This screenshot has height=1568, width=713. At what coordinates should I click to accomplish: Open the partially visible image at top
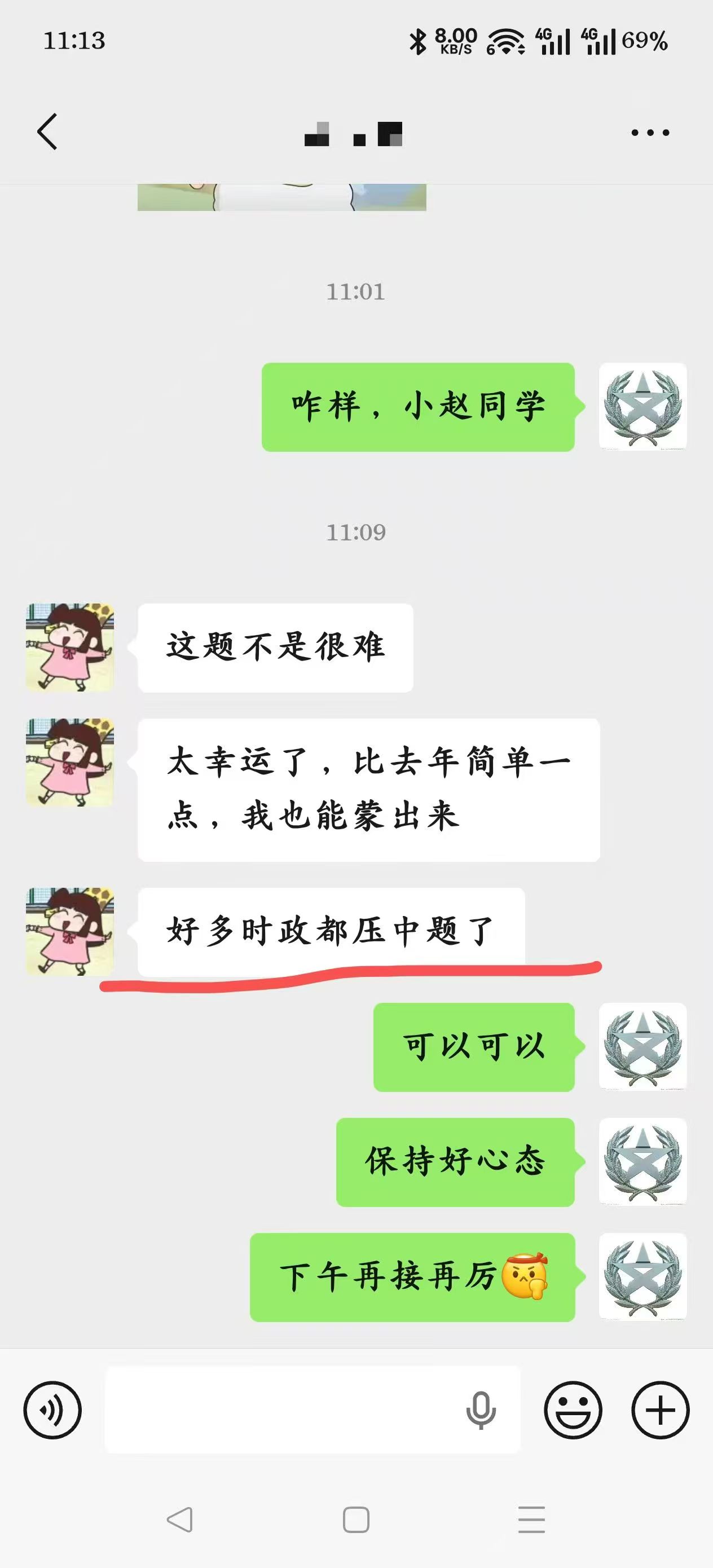(x=281, y=197)
